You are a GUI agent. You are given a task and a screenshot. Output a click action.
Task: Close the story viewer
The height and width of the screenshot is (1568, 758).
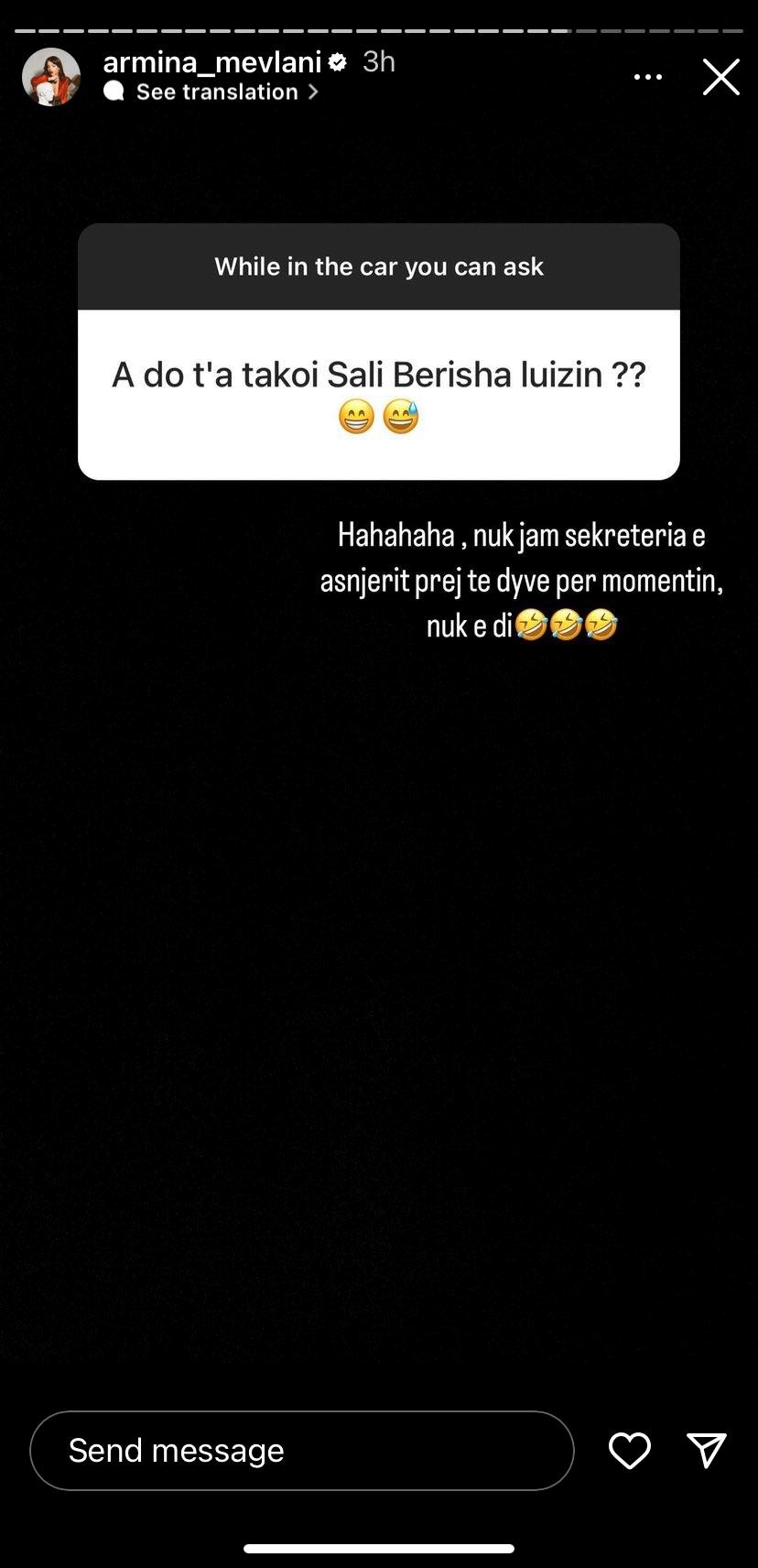pos(721,77)
